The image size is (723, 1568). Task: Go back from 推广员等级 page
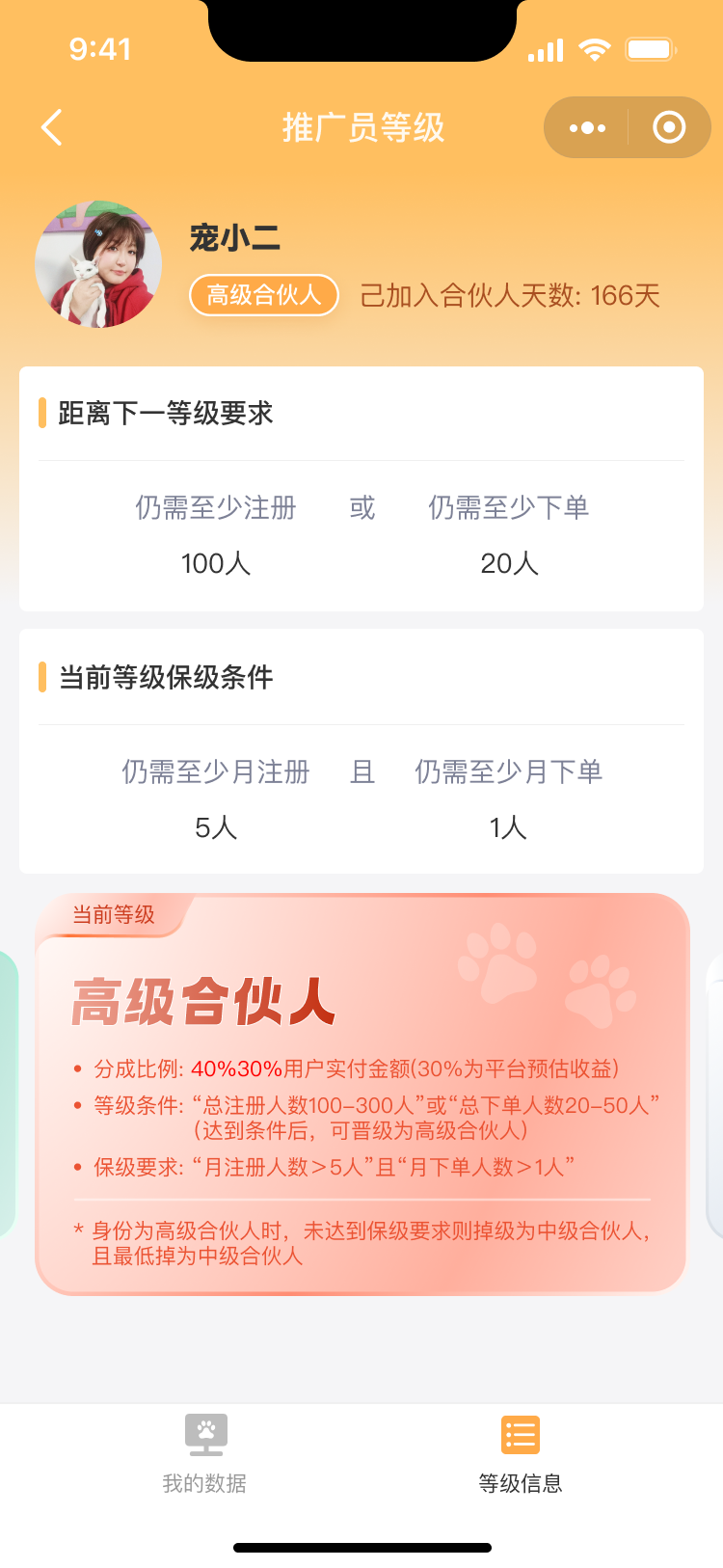click(52, 127)
